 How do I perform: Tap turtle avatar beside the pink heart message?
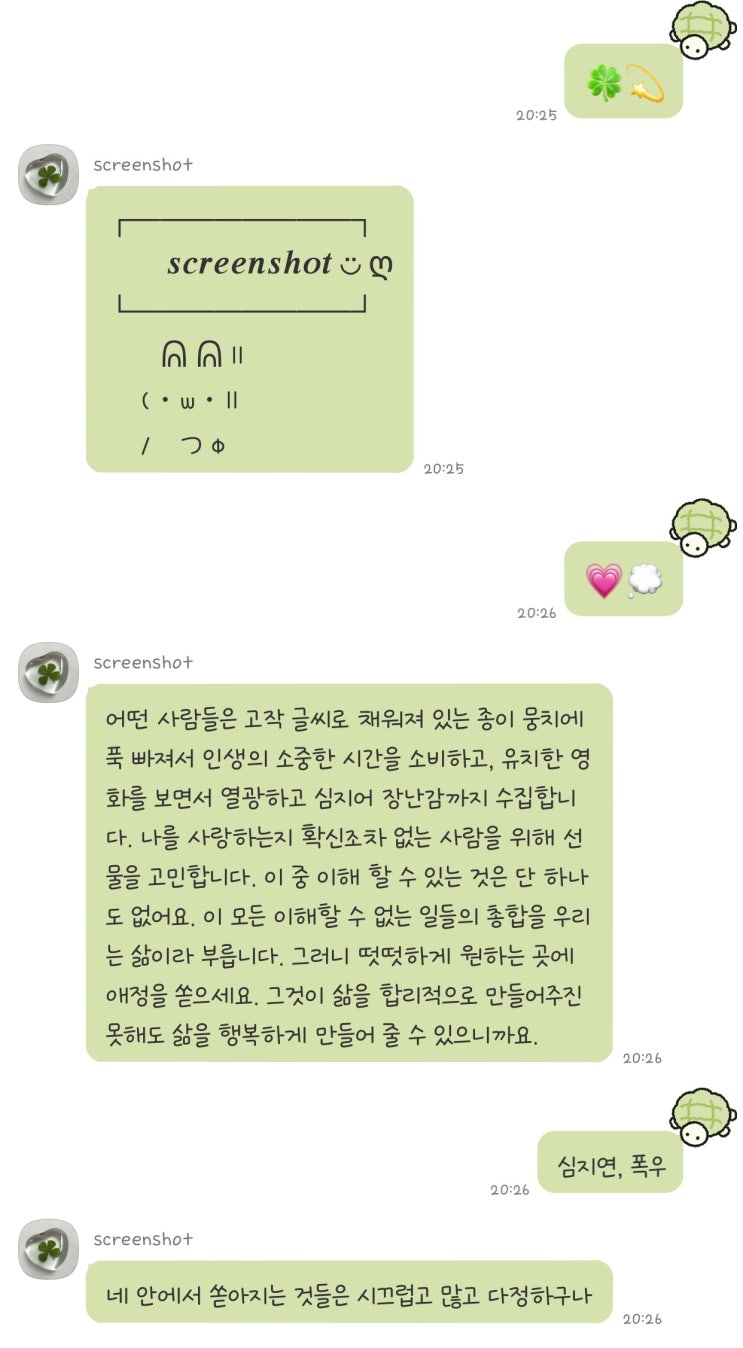[703, 529]
